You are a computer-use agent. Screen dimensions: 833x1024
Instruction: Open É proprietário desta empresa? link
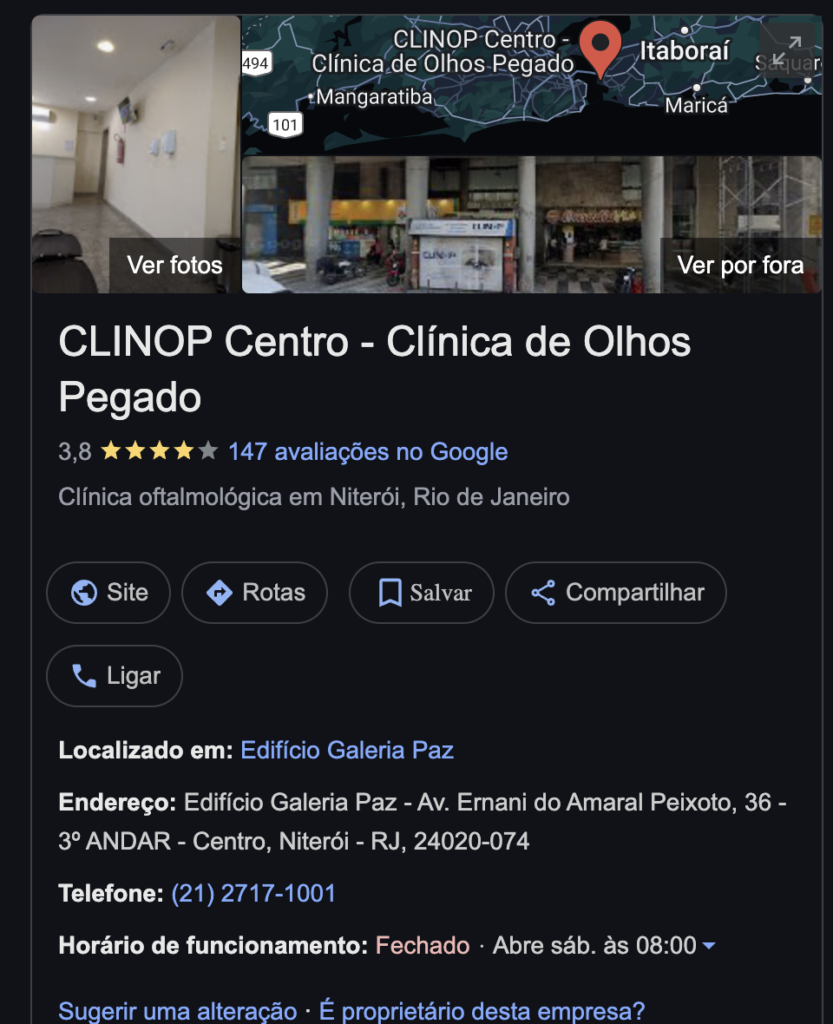482,1011
